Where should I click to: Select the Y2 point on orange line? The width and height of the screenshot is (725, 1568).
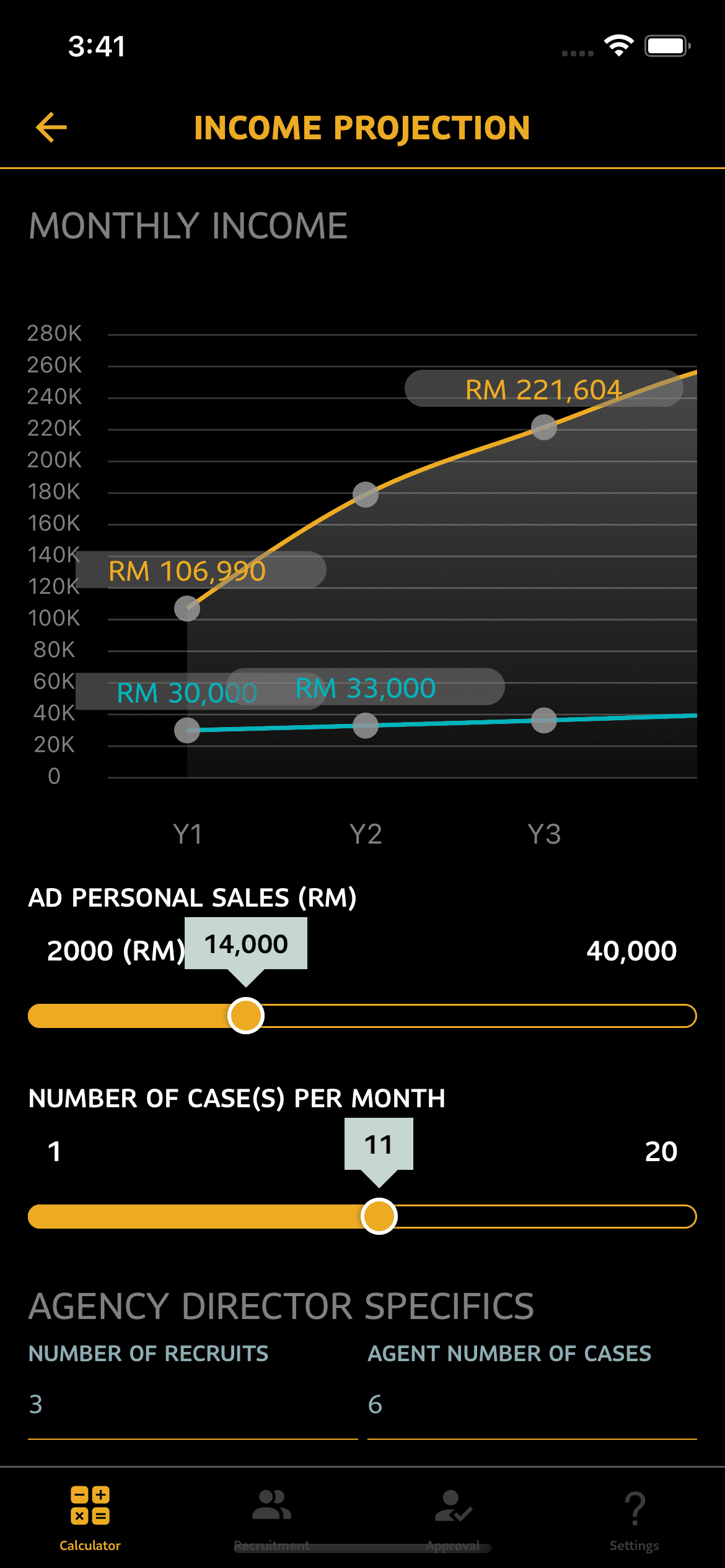pyautogui.click(x=366, y=494)
